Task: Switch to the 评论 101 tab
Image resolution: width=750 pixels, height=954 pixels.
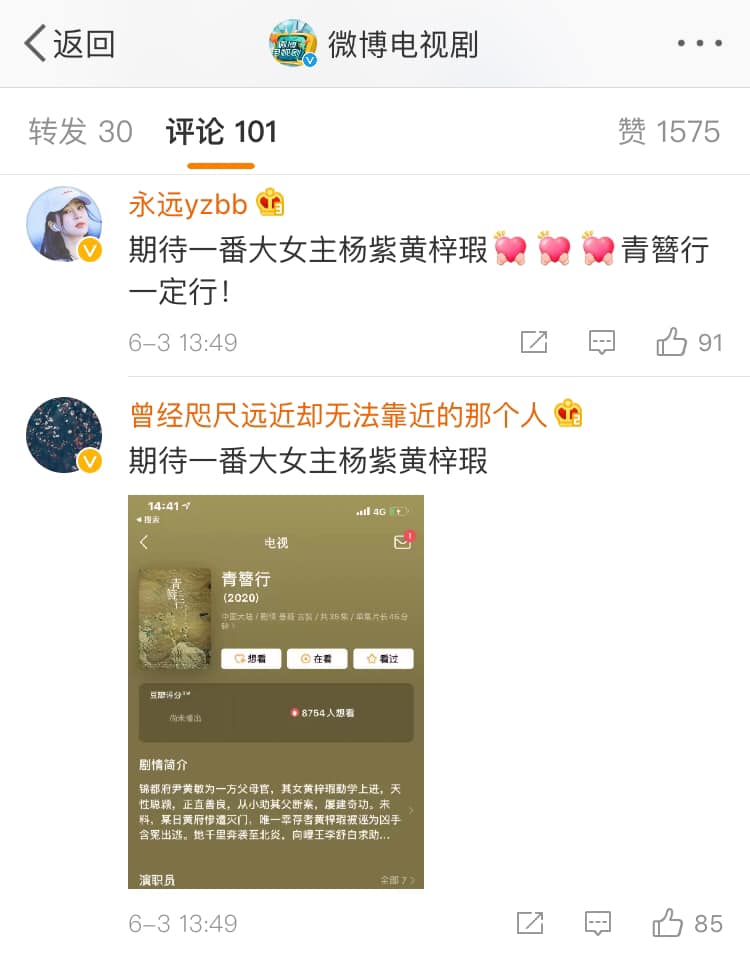Action: point(221,132)
